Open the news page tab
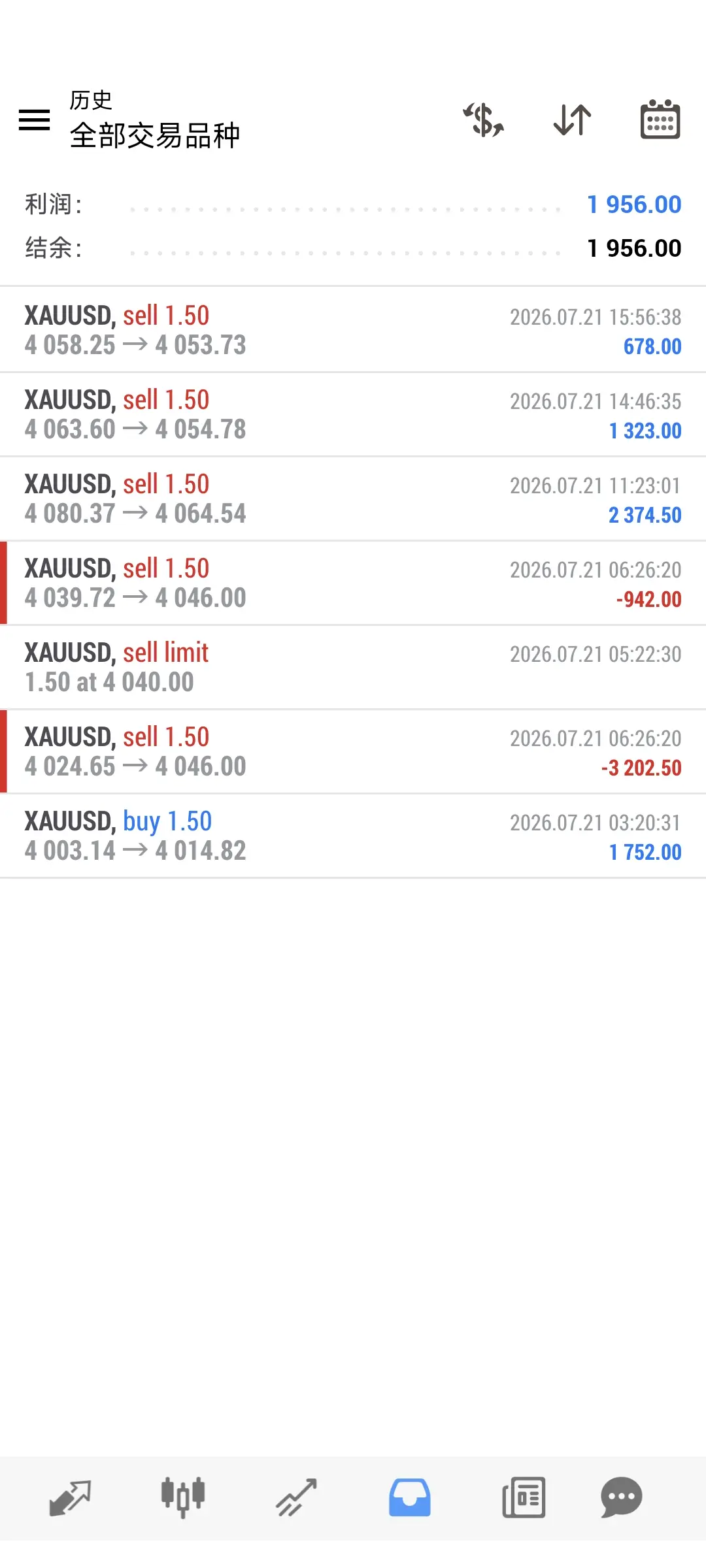 coord(524,1497)
